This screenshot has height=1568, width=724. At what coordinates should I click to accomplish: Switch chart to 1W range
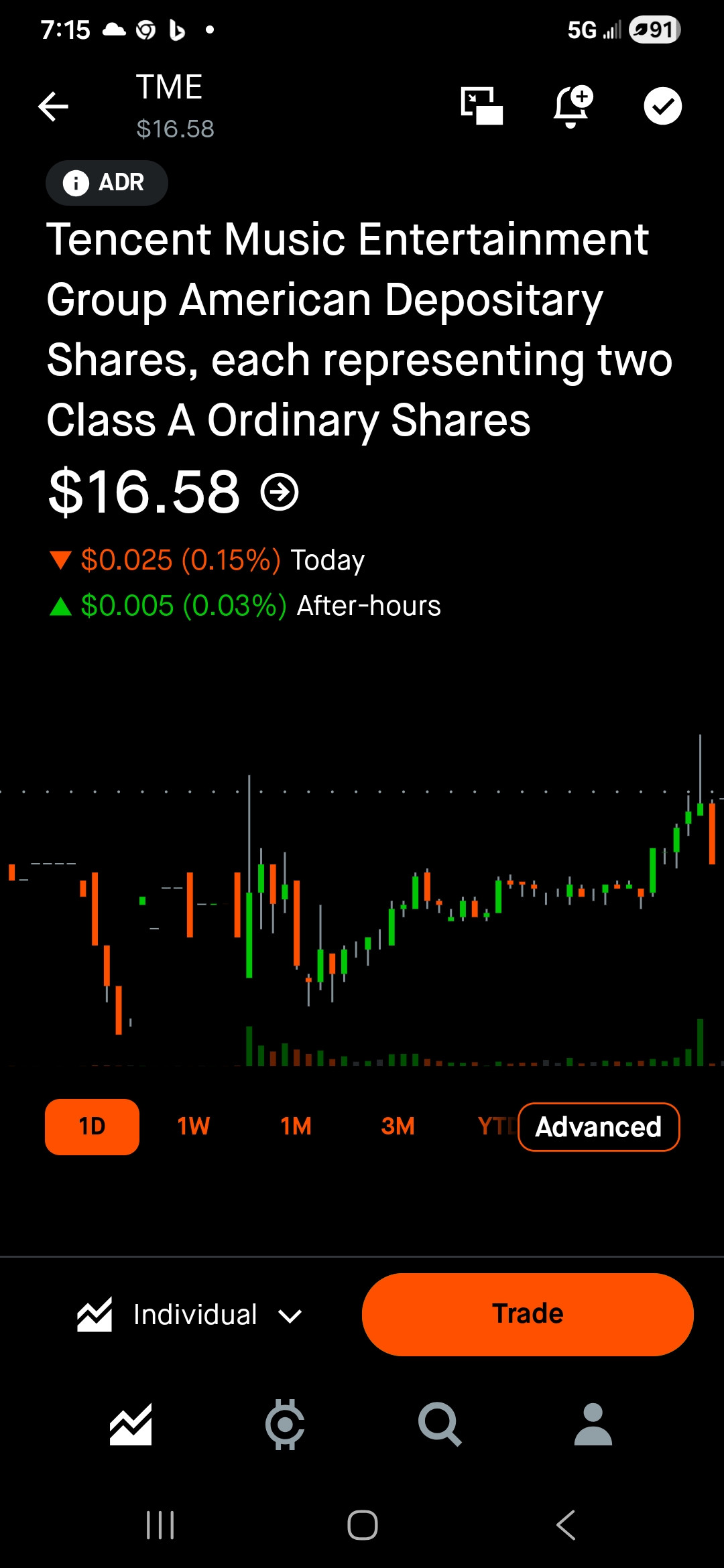(193, 1126)
